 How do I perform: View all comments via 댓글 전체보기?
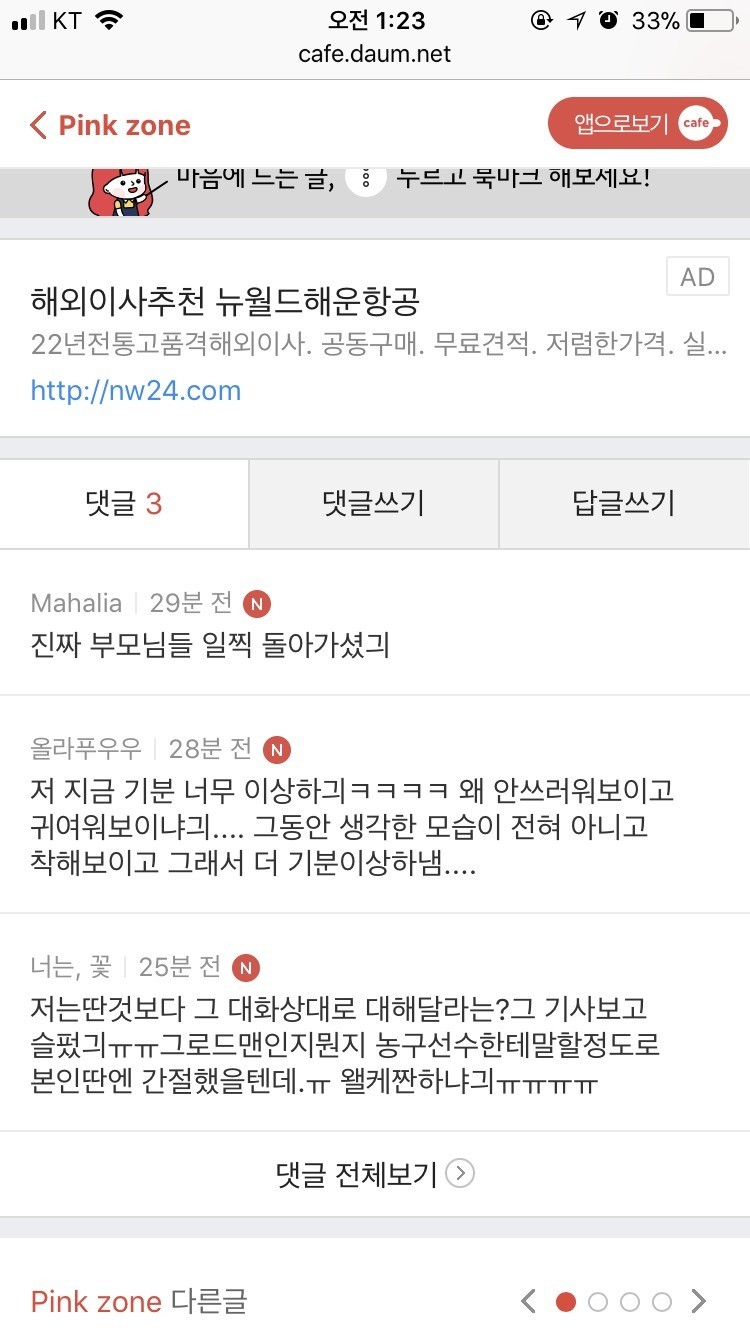[x=374, y=1173]
